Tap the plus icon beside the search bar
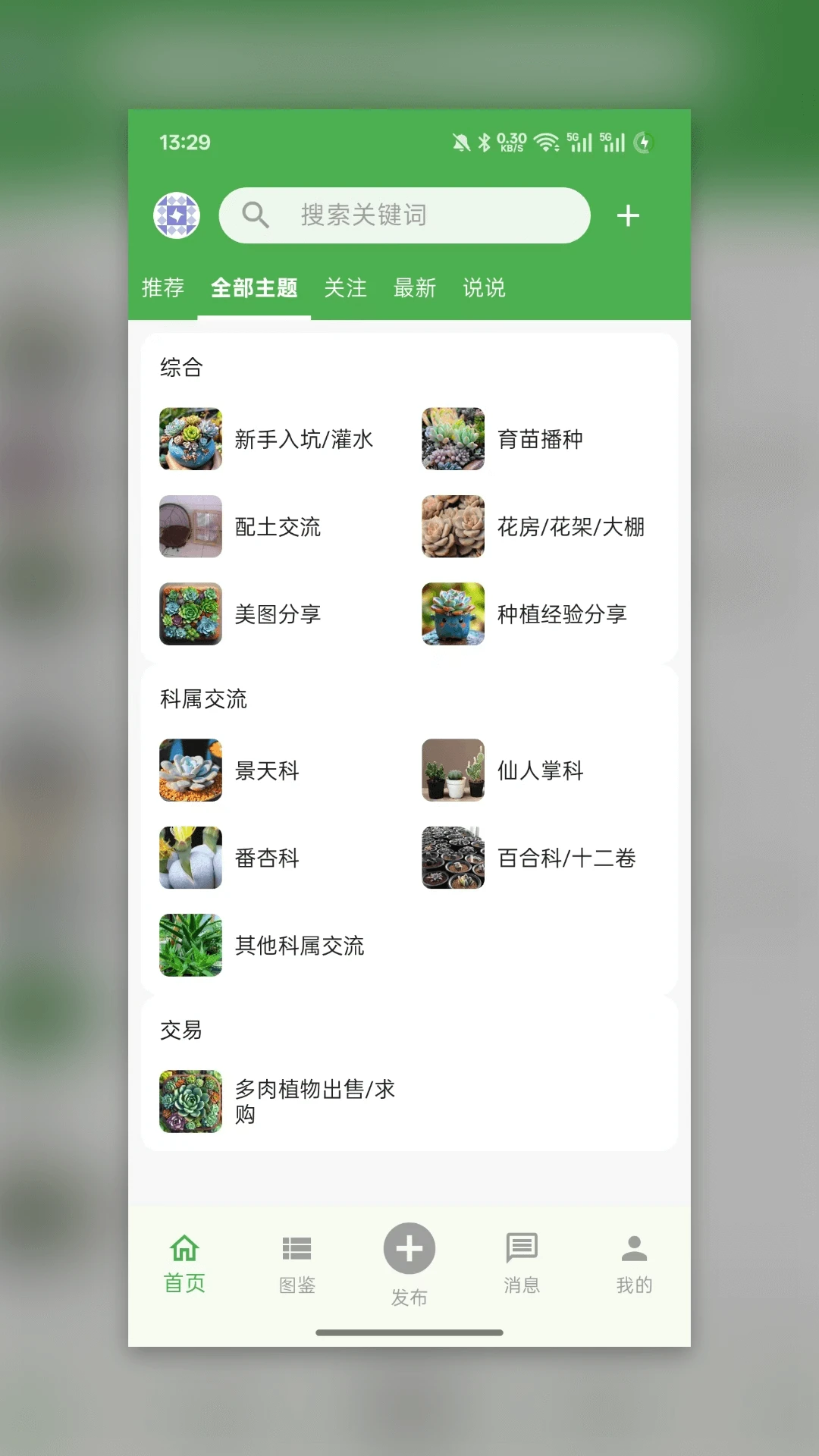This screenshot has width=819, height=1456. (x=628, y=215)
